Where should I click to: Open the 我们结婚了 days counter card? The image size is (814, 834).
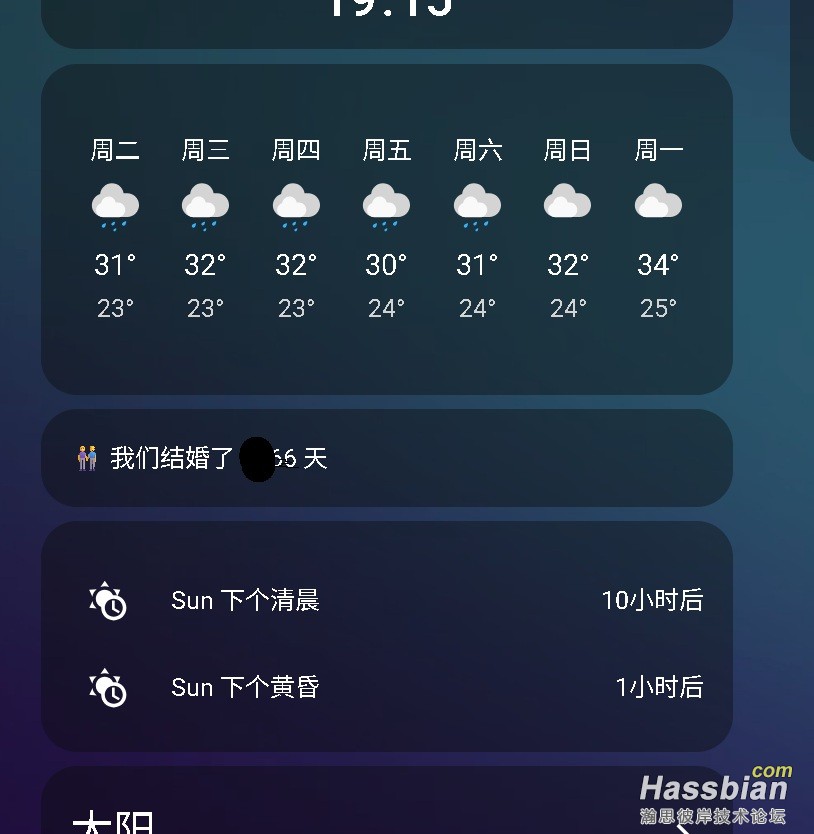[386, 459]
